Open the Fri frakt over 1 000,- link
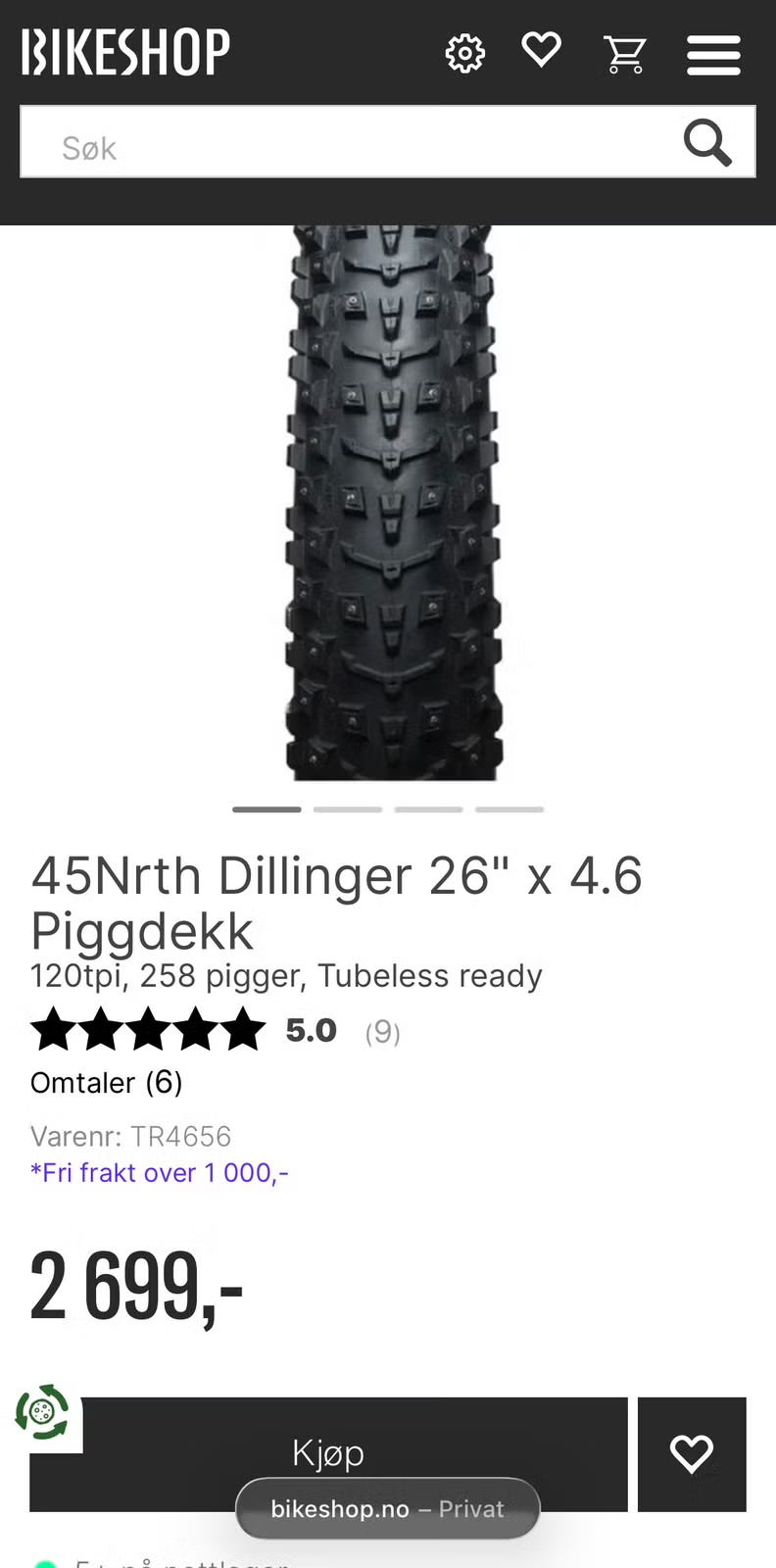The image size is (776, 1568). (x=160, y=1172)
